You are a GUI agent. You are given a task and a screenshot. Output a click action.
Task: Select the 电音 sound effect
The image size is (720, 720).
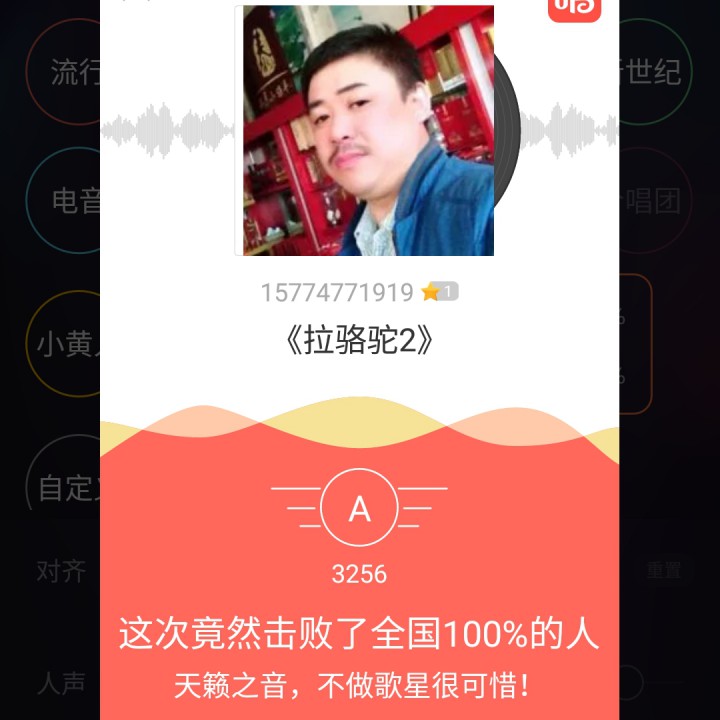(x=64, y=201)
